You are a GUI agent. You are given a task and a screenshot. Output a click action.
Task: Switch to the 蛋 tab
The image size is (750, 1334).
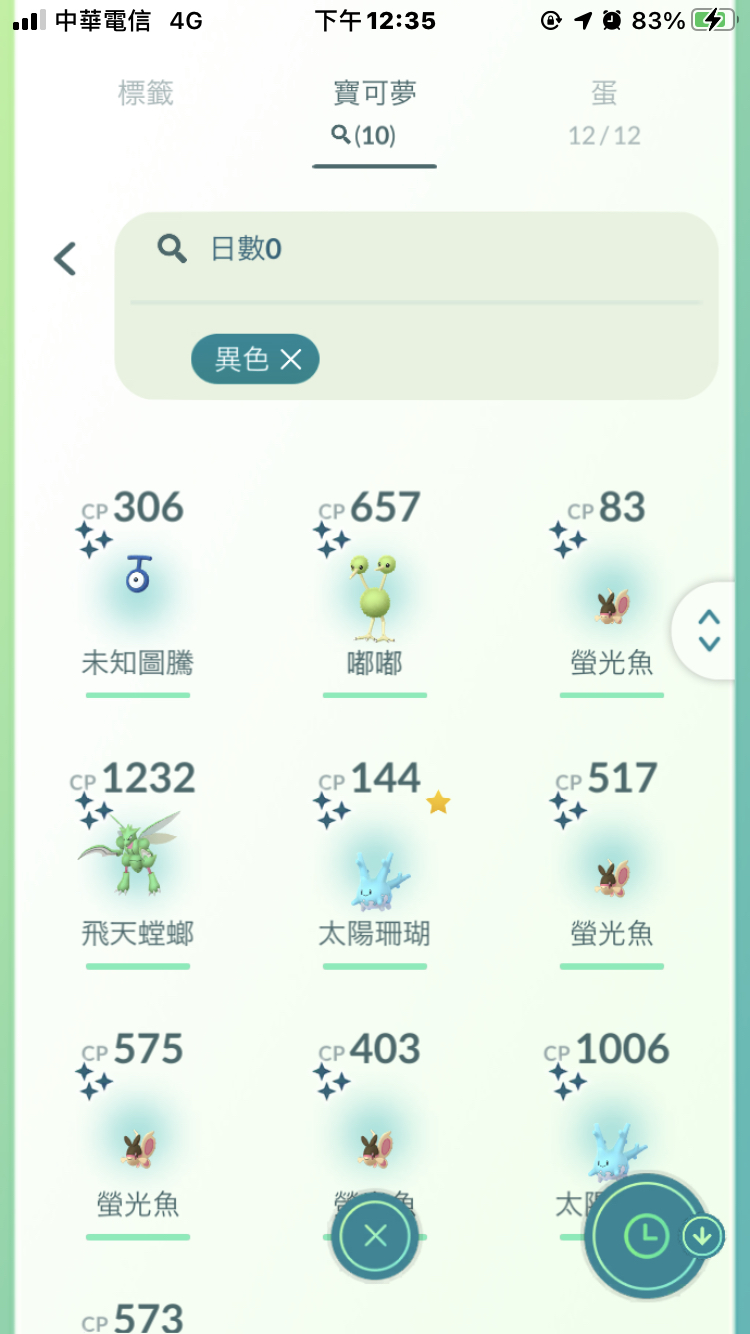pyautogui.click(x=604, y=112)
